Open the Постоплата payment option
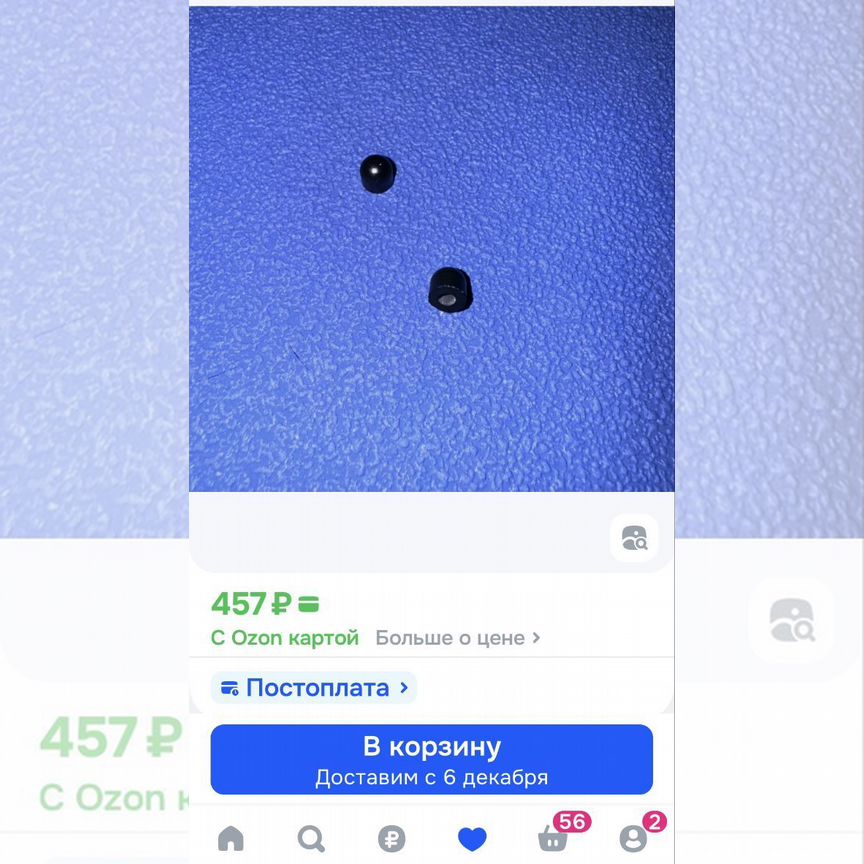This screenshot has height=864, width=864. click(314, 688)
